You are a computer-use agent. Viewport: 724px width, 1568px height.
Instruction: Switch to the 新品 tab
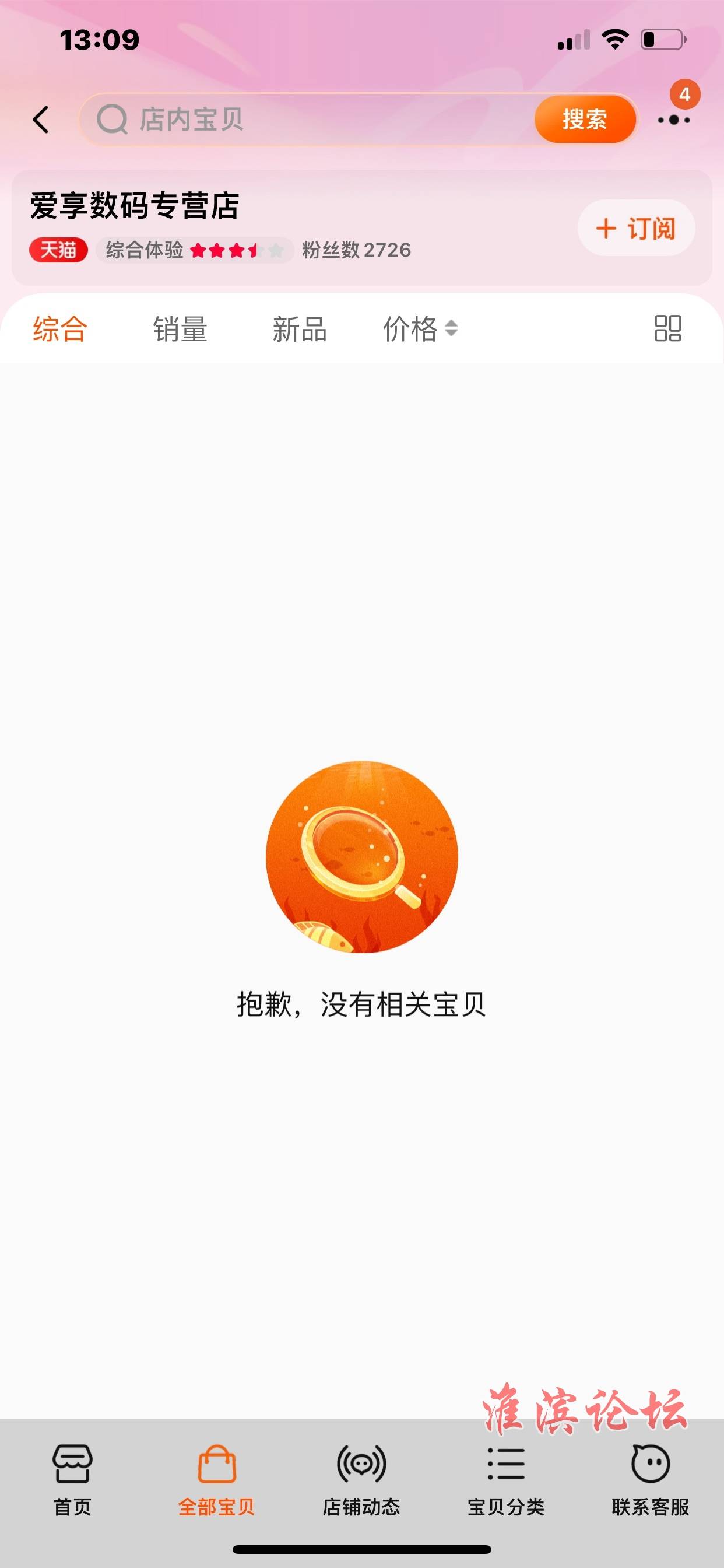299,330
